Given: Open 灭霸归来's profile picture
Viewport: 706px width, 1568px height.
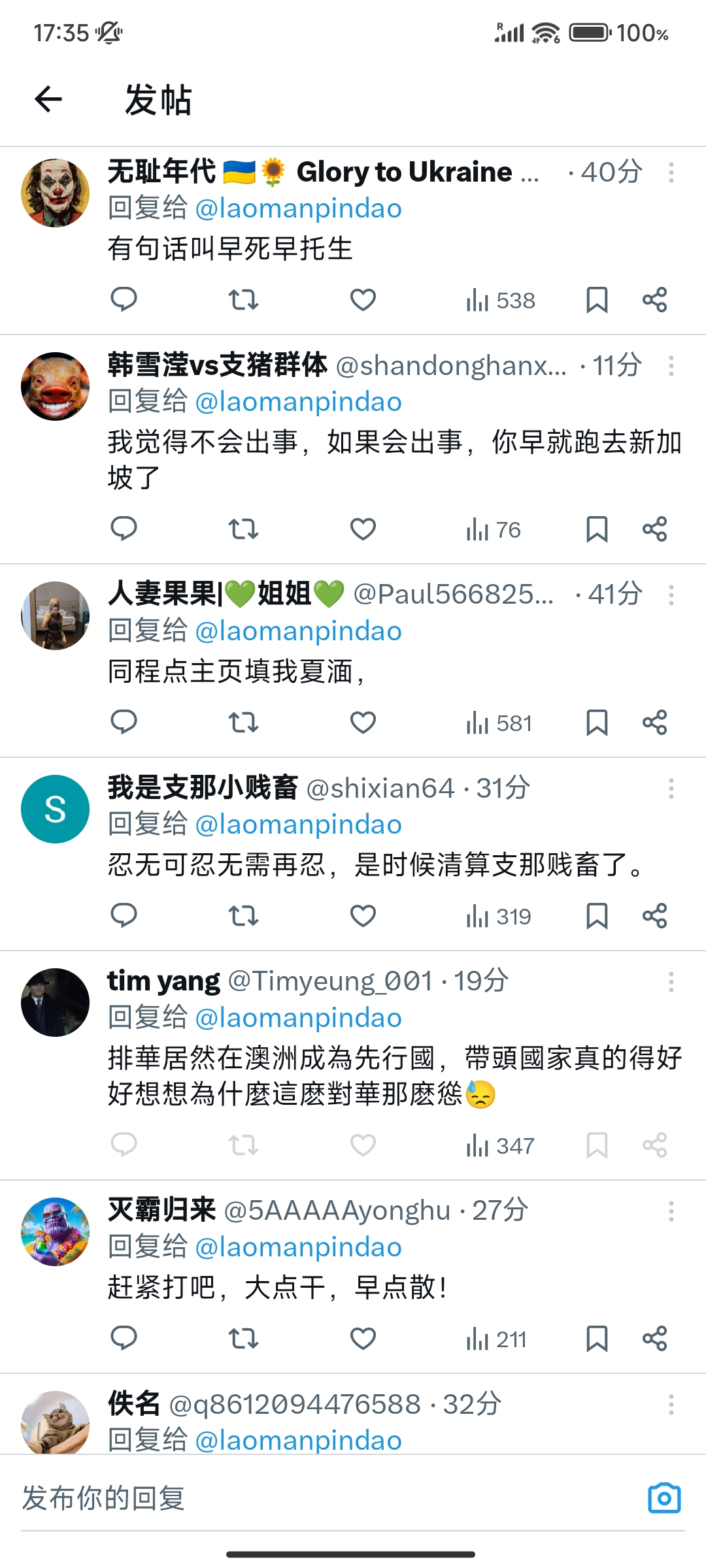Looking at the screenshot, I should [x=55, y=1232].
